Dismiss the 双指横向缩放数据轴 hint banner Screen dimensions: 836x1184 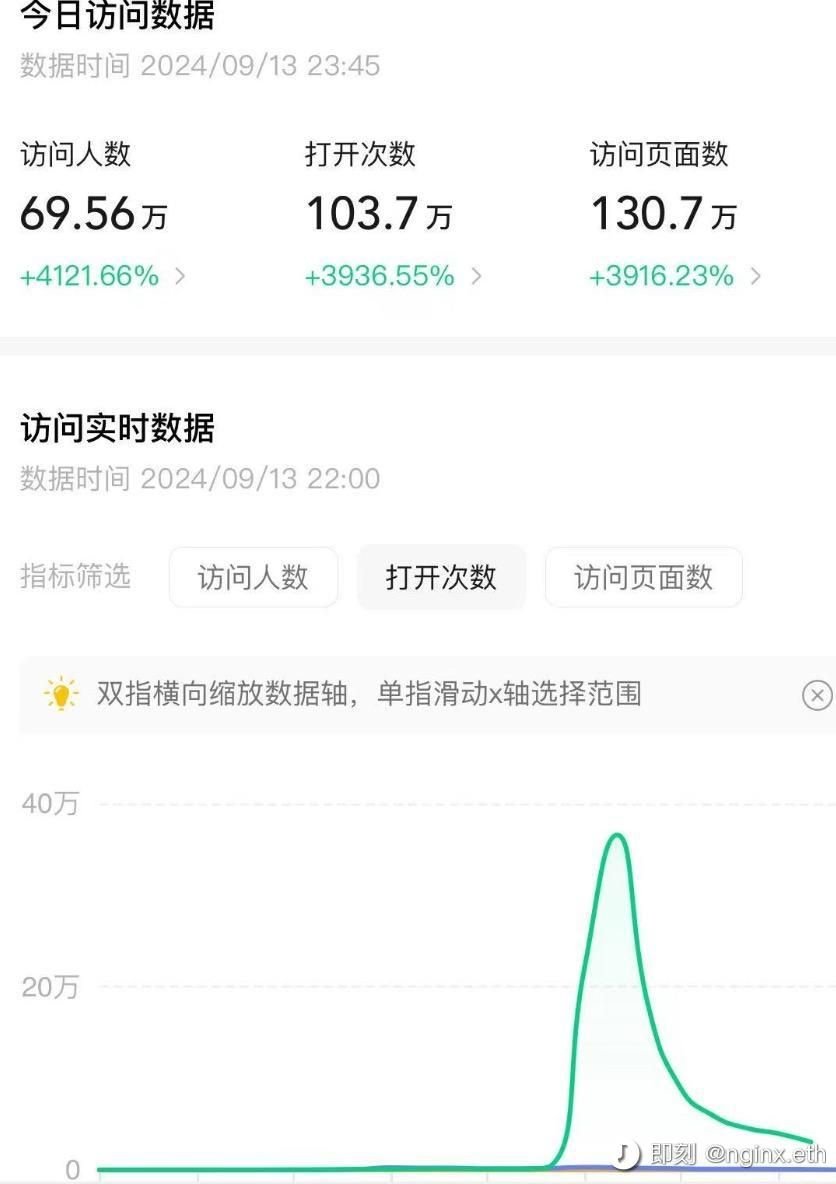point(817,695)
